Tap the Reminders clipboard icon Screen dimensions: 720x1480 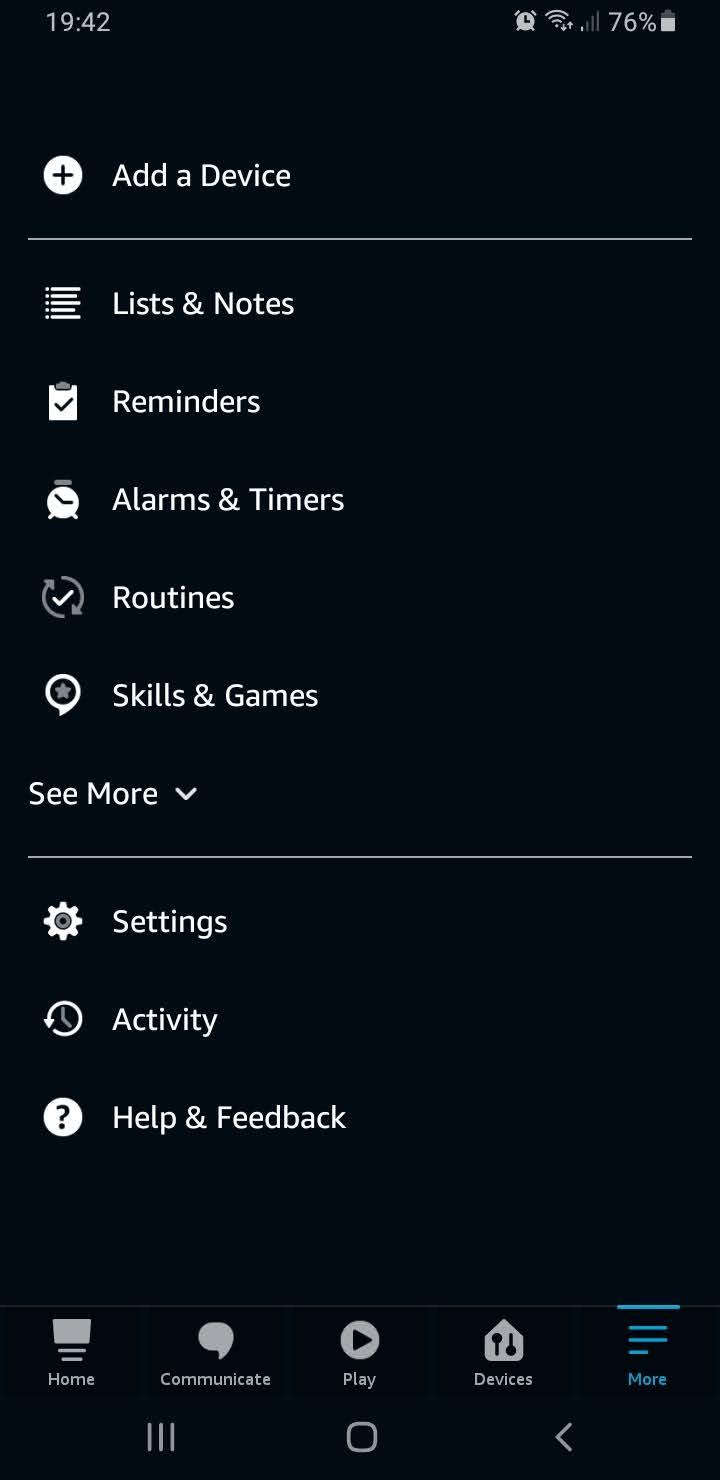pos(62,401)
